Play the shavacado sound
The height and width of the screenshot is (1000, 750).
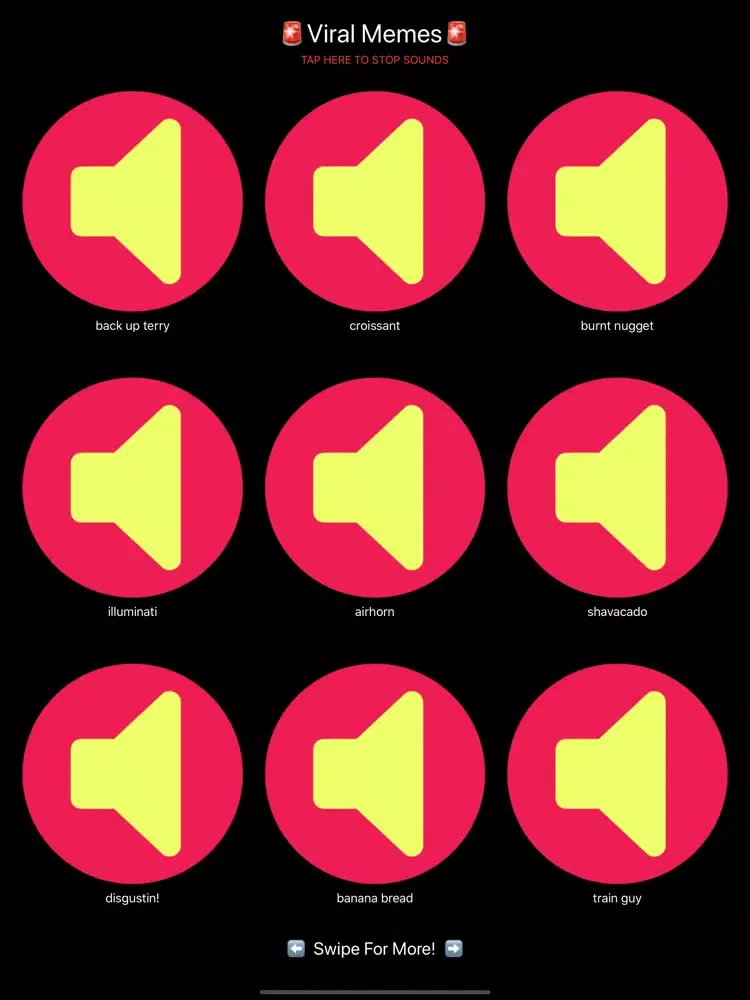point(617,487)
